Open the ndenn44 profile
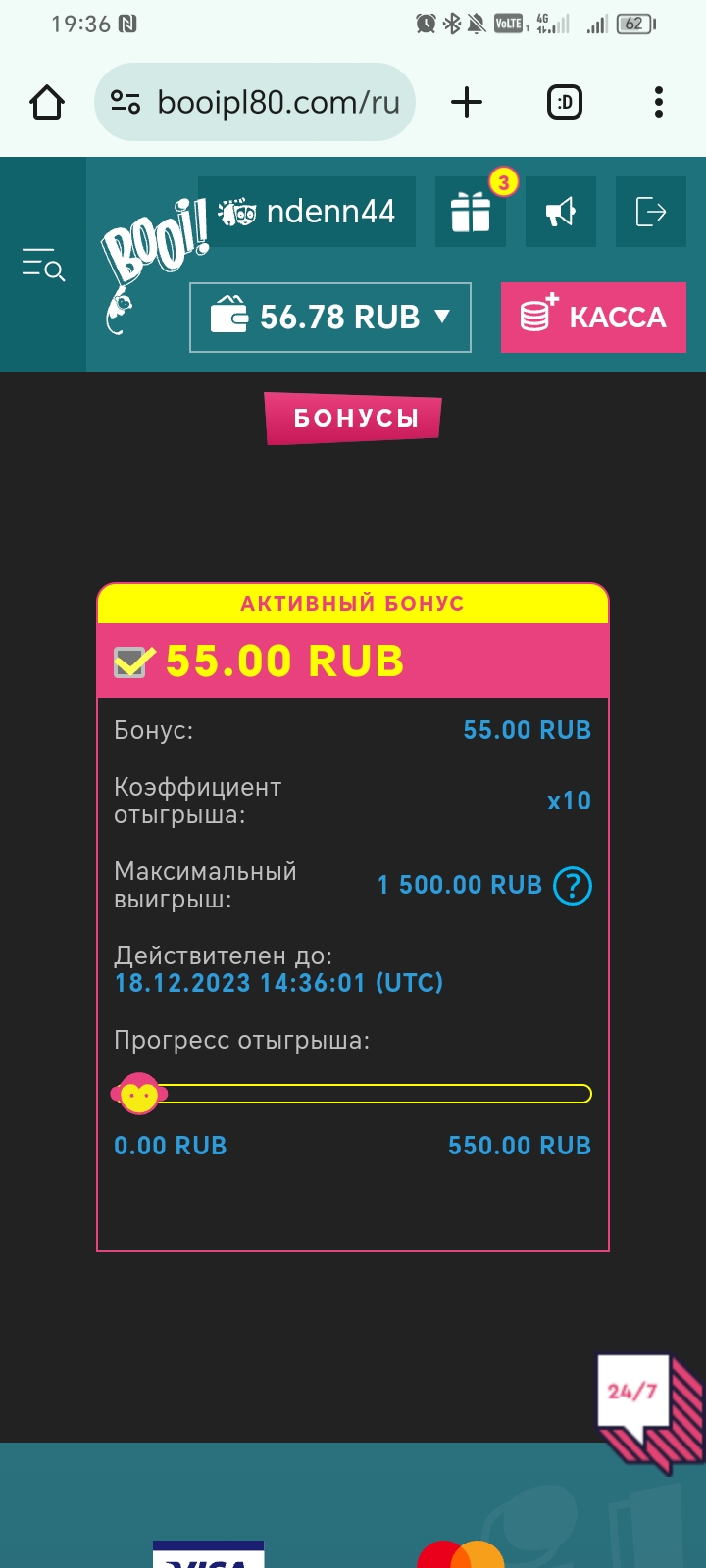Image resolution: width=706 pixels, height=1568 pixels. [307, 212]
